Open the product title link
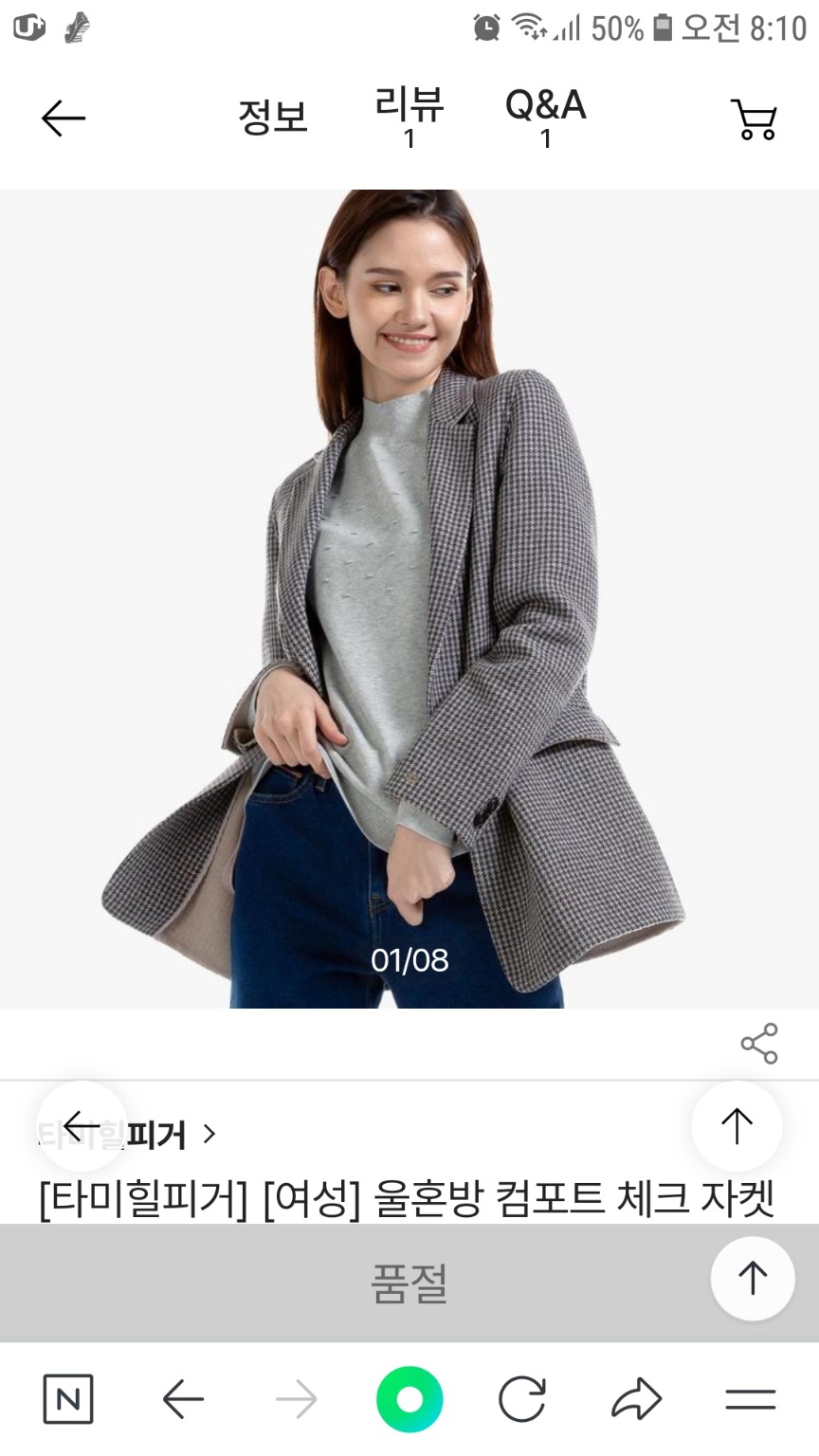819x1456 pixels. 409,1199
